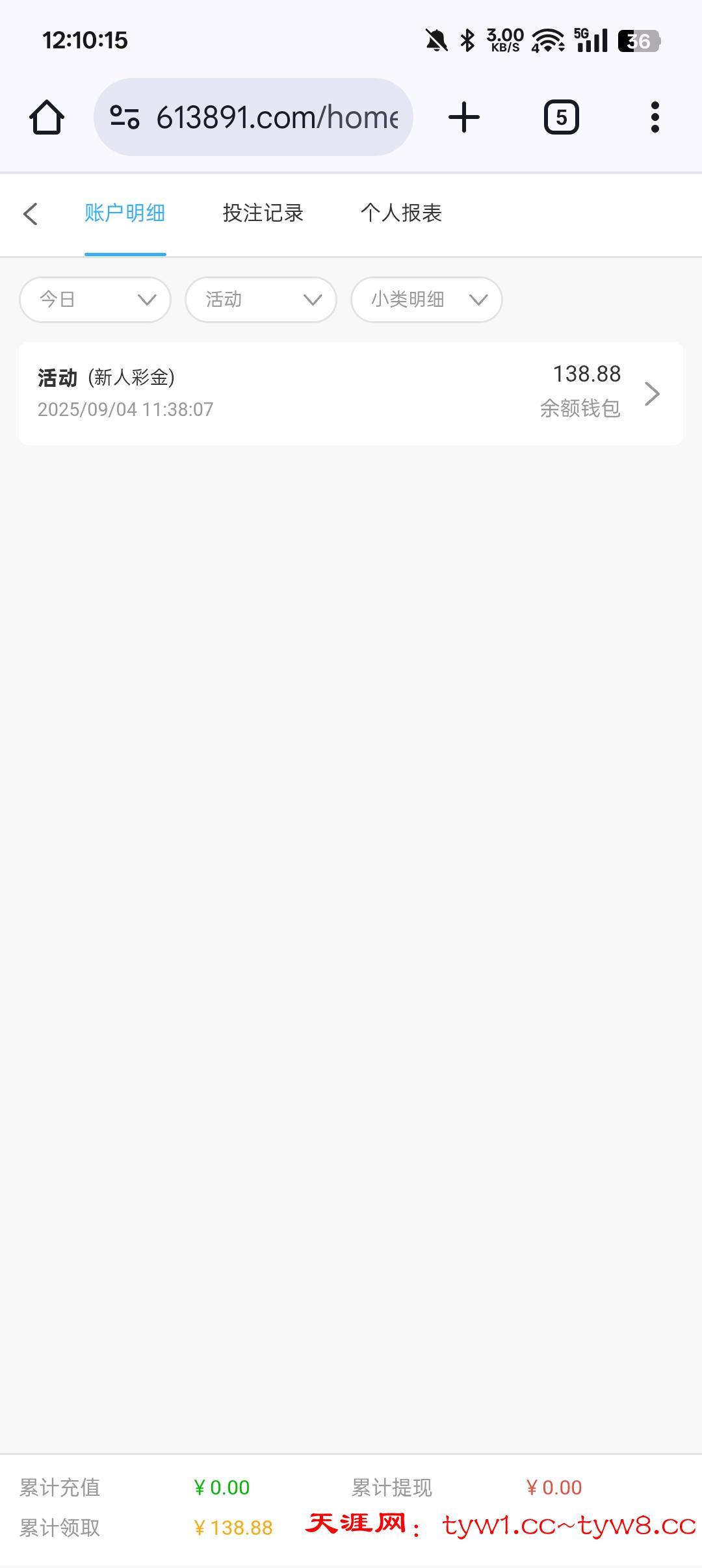Switch to the 投注记录 tab
This screenshot has height=1568, width=702.
click(x=263, y=213)
